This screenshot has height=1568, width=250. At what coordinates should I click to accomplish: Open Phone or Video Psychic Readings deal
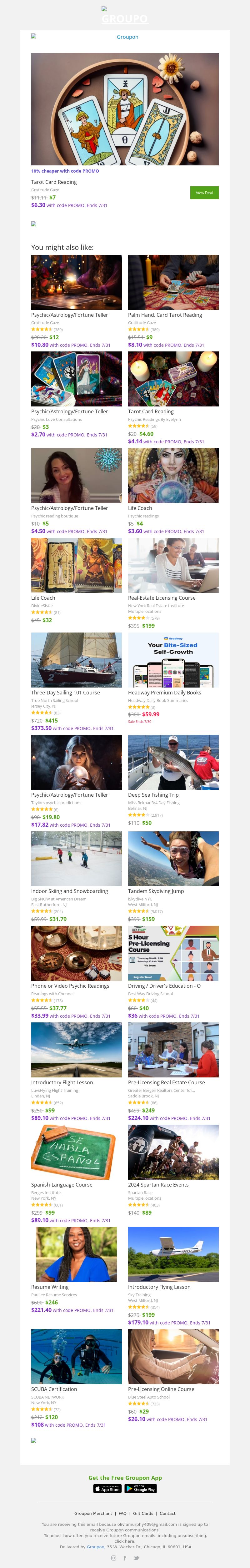click(76, 953)
